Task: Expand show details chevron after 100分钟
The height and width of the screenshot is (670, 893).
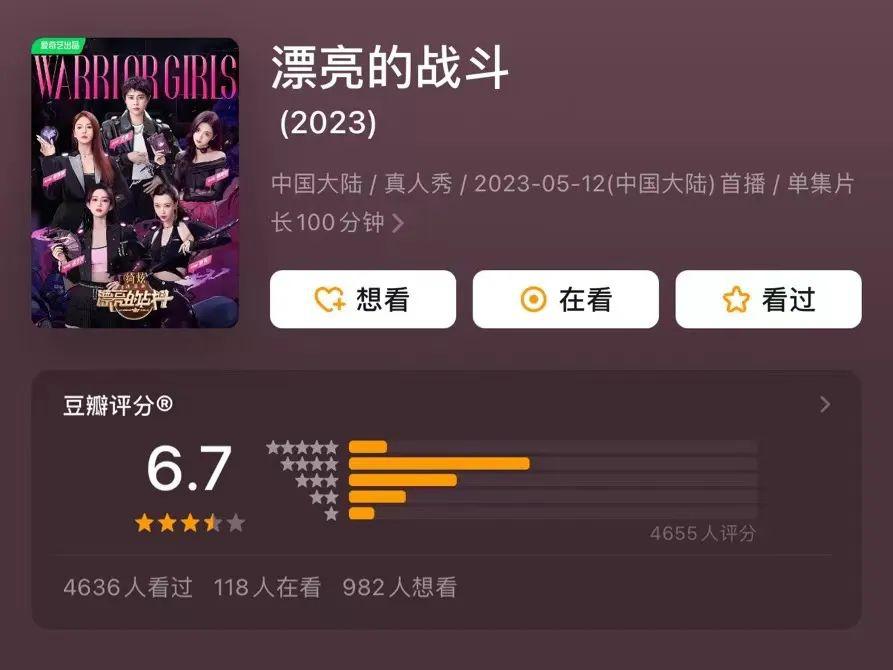Action: 398,223
